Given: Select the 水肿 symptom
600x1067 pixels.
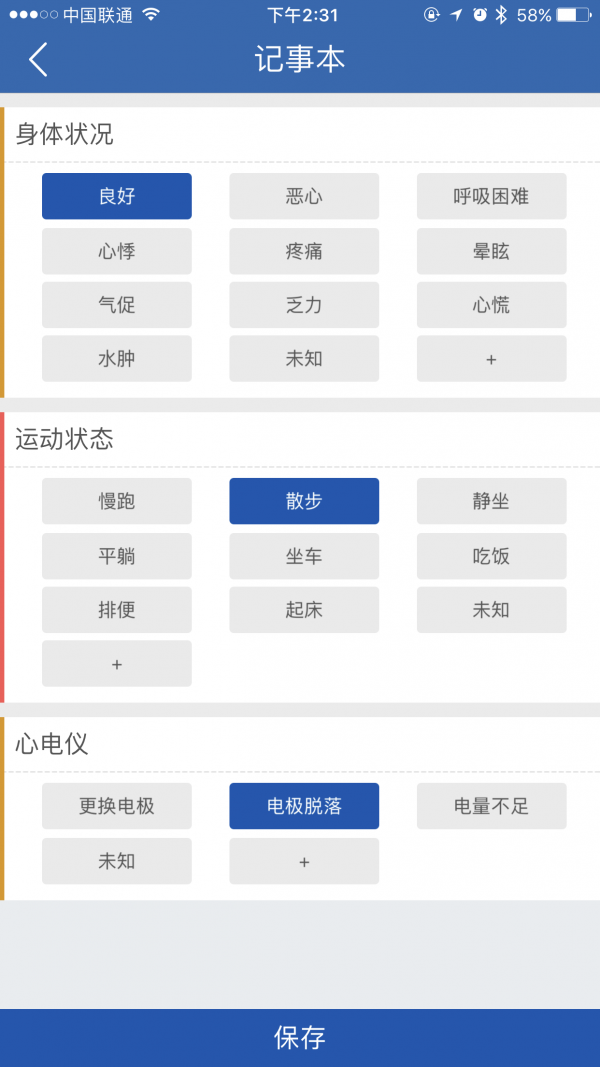Looking at the screenshot, I should click(117, 359).
